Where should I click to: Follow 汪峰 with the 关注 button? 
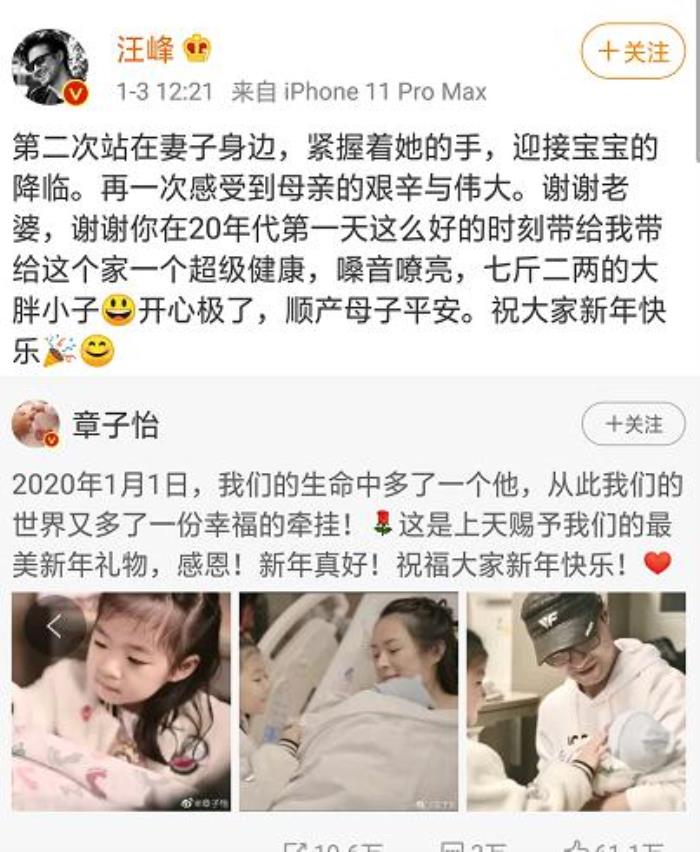pos(633,52)
